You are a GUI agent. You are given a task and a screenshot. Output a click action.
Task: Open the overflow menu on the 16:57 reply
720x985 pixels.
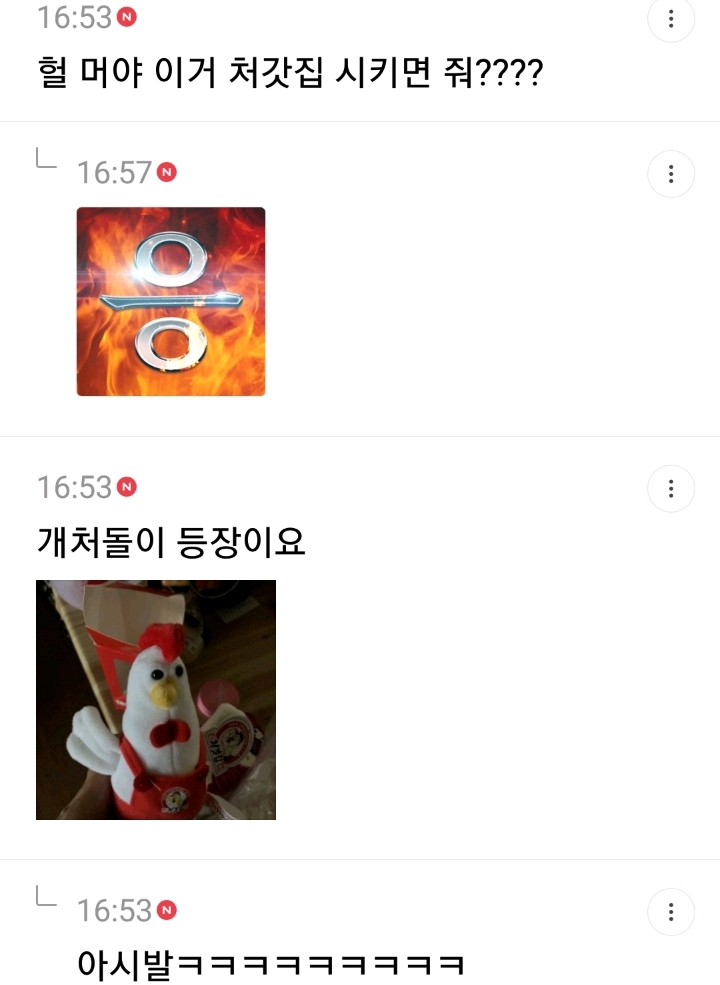point(671,175)
